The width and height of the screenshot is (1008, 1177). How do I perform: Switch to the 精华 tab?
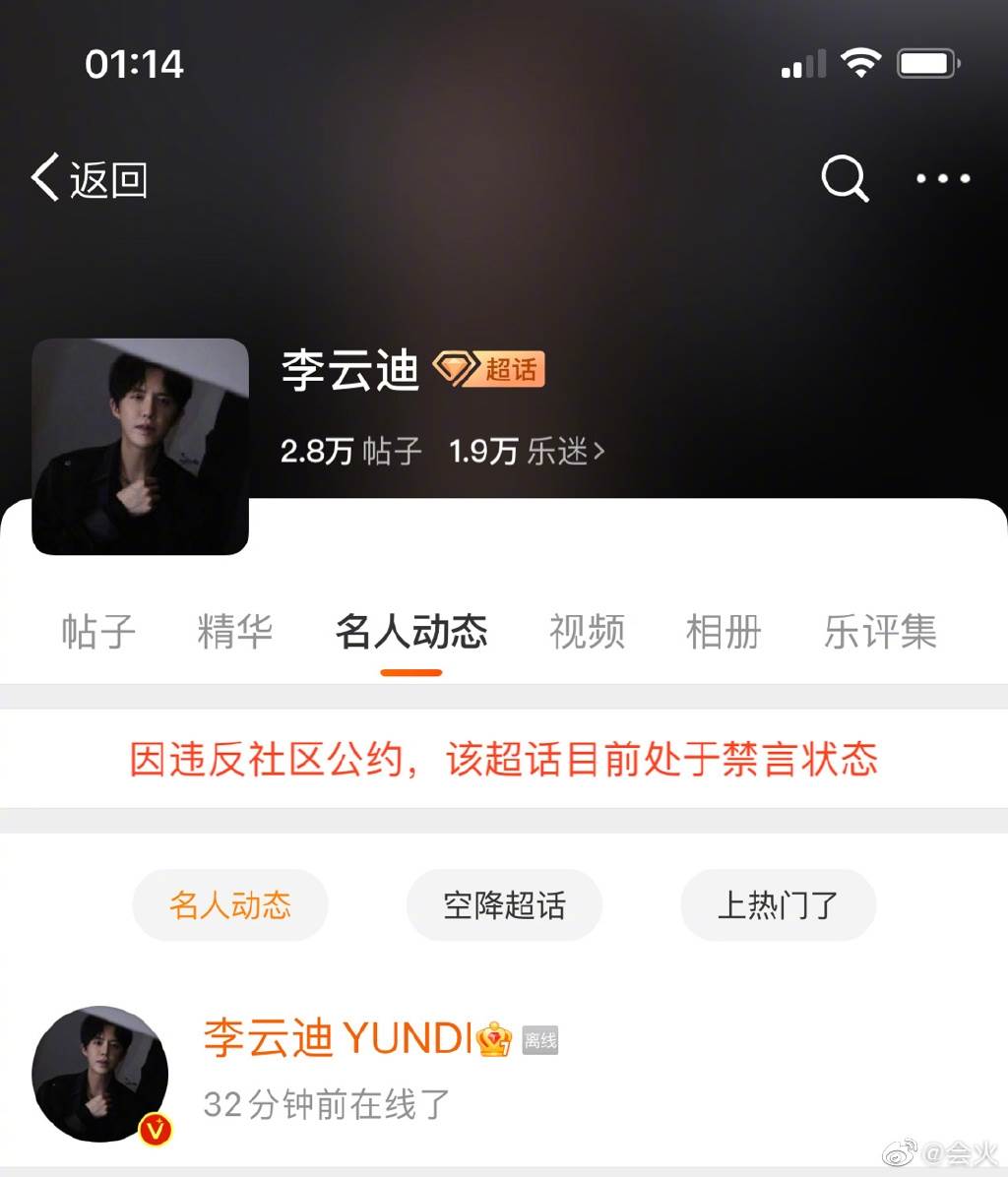[234, 632]
